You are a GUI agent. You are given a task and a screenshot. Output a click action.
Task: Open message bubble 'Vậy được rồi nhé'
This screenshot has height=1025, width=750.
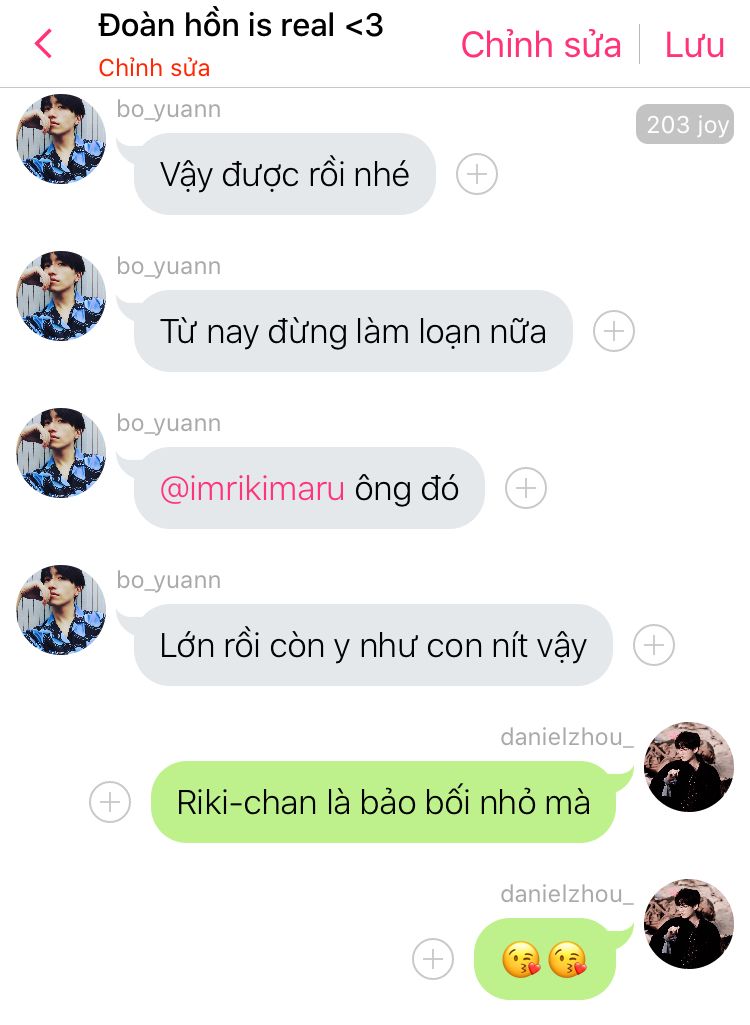(x=285, y=175)
